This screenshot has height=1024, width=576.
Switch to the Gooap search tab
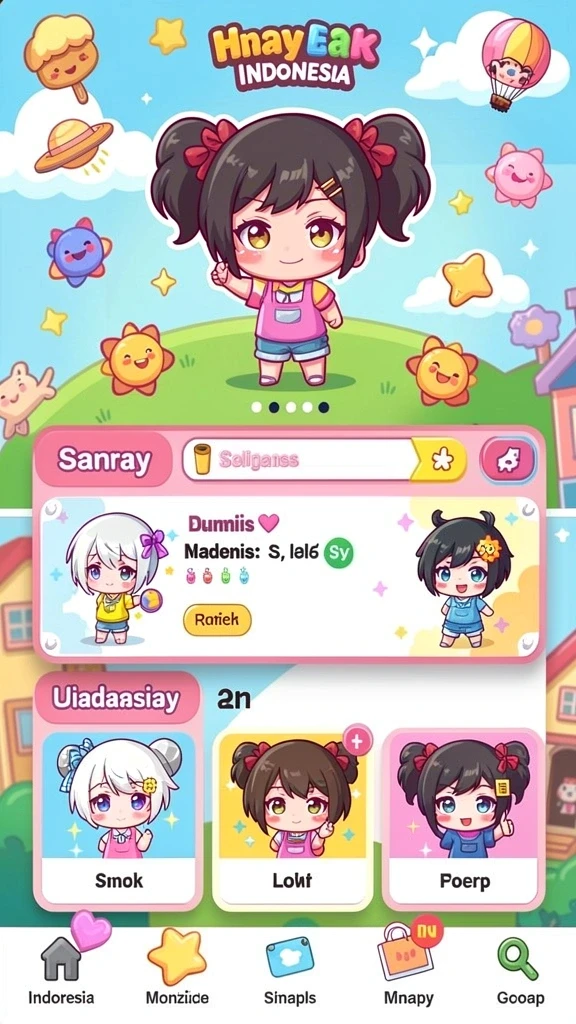520,972
